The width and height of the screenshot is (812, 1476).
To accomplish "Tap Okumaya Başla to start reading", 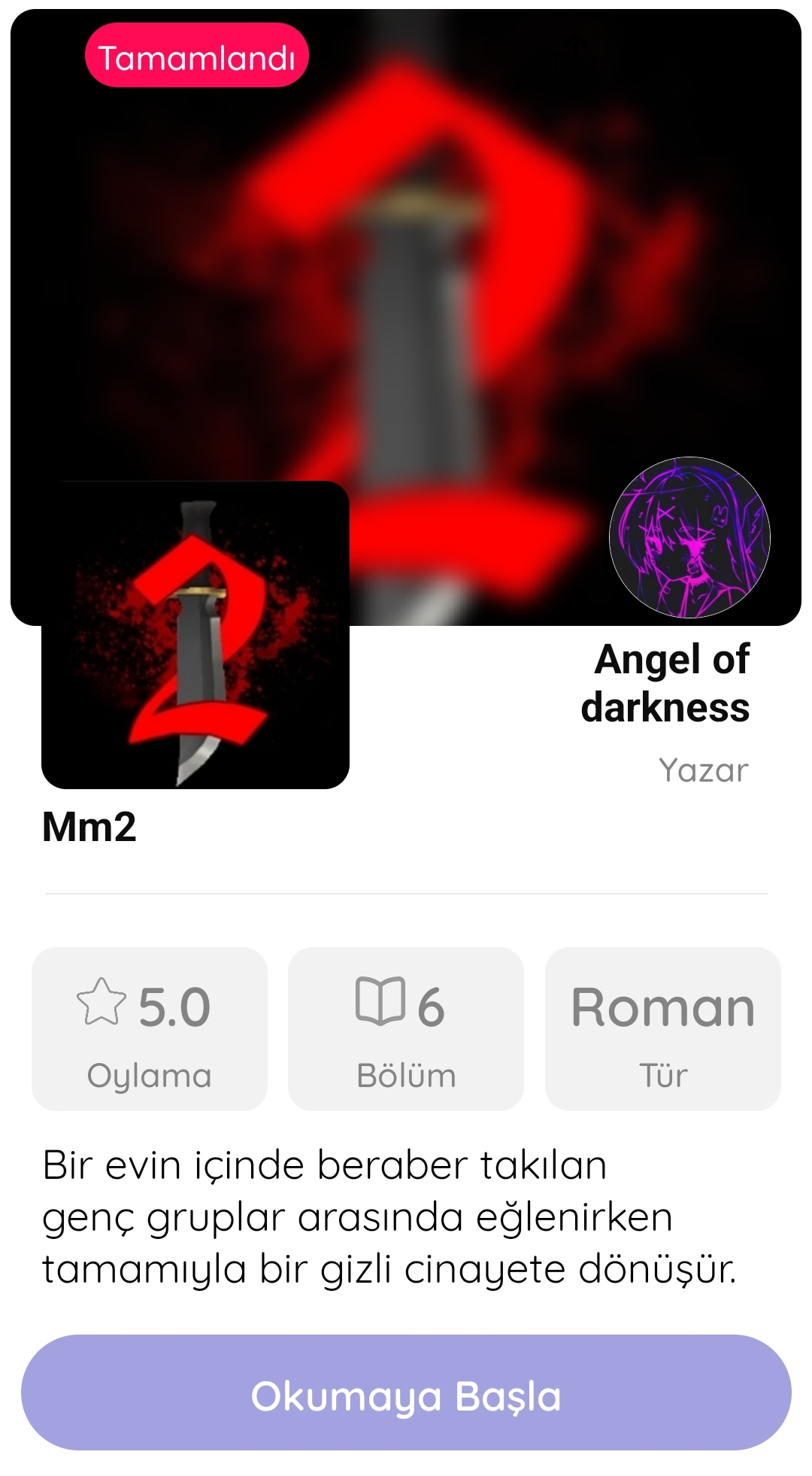I will (406, 1392).
